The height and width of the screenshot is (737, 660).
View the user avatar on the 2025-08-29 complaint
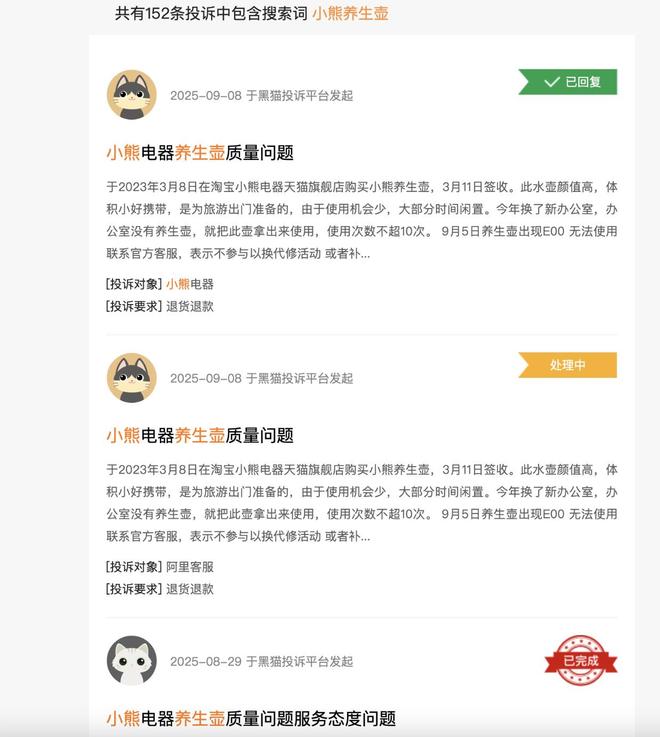(132, 661)
